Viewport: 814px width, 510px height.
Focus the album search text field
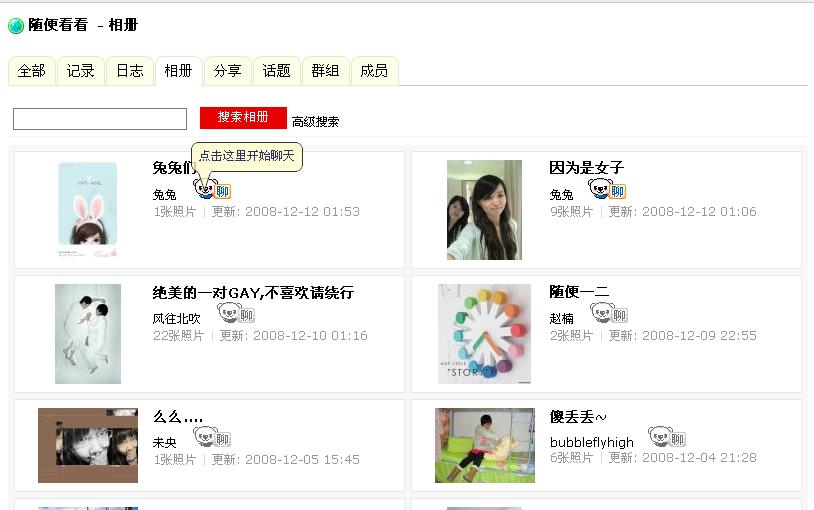[x=100, y=119]
